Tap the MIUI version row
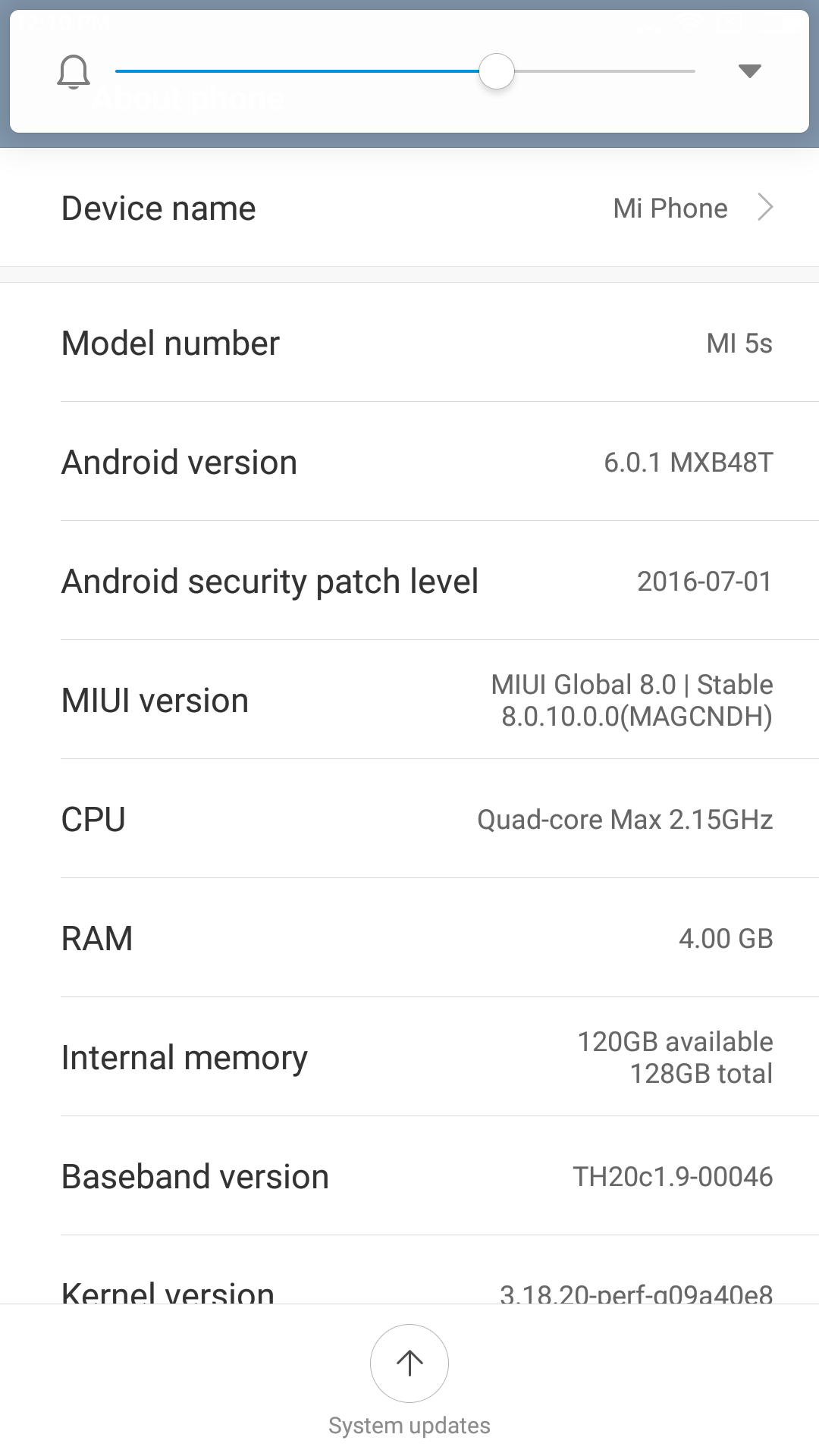Image resolution: width=819 pixels, height=1456 pixels. click(x=409, y=700)
